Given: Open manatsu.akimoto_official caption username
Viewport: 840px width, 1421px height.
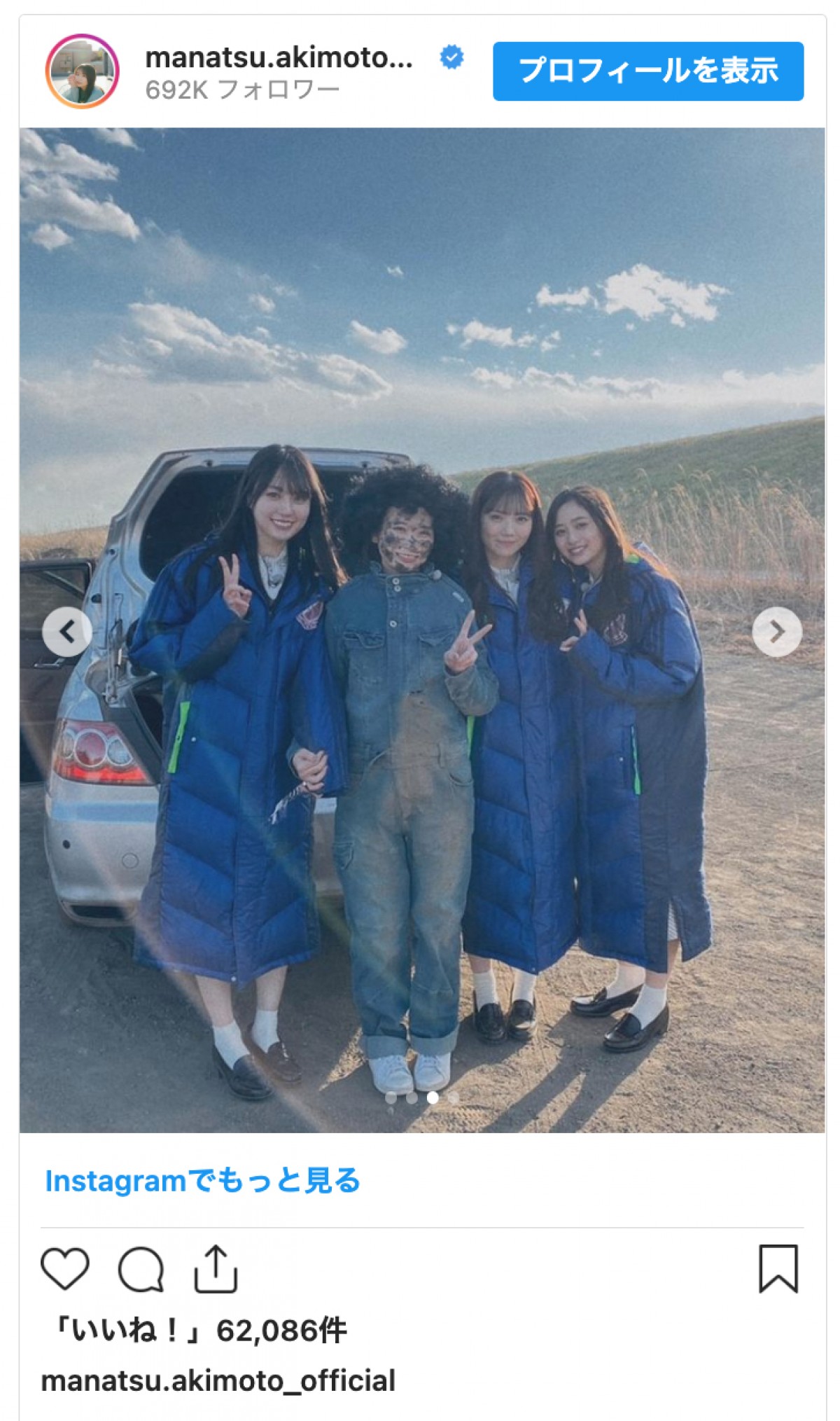Looking at the screenshot, I should coord(218,1380).
